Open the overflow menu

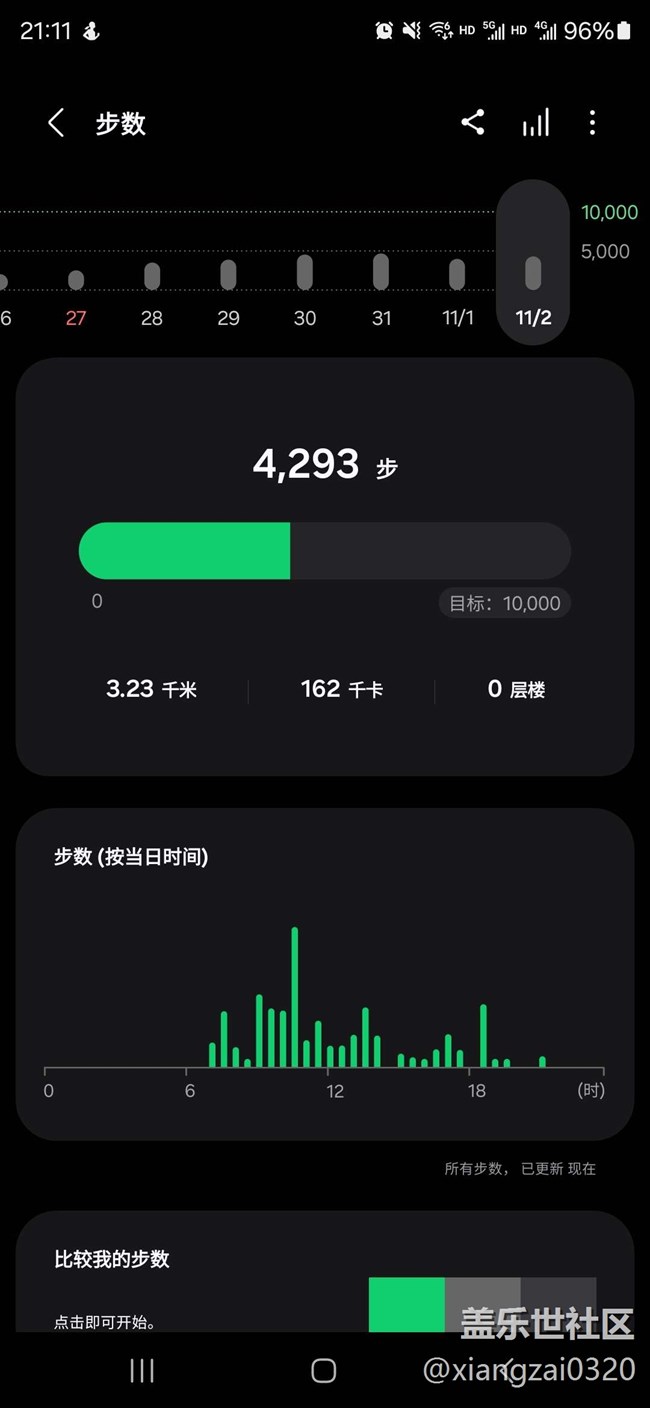point(592,123)
